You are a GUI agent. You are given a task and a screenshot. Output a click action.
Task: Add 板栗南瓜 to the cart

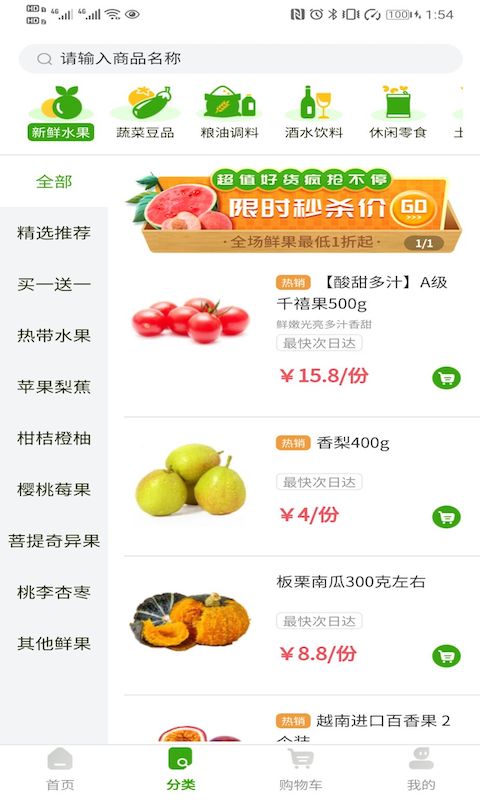(446, 656)
